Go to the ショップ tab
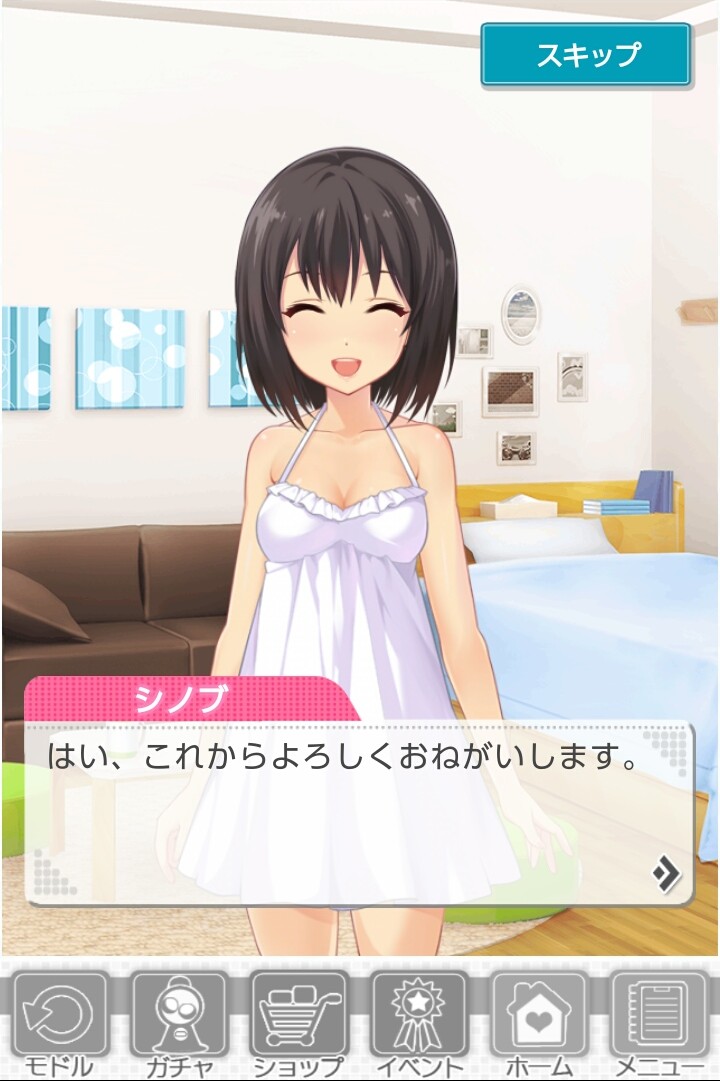 tap(299, 1022)
